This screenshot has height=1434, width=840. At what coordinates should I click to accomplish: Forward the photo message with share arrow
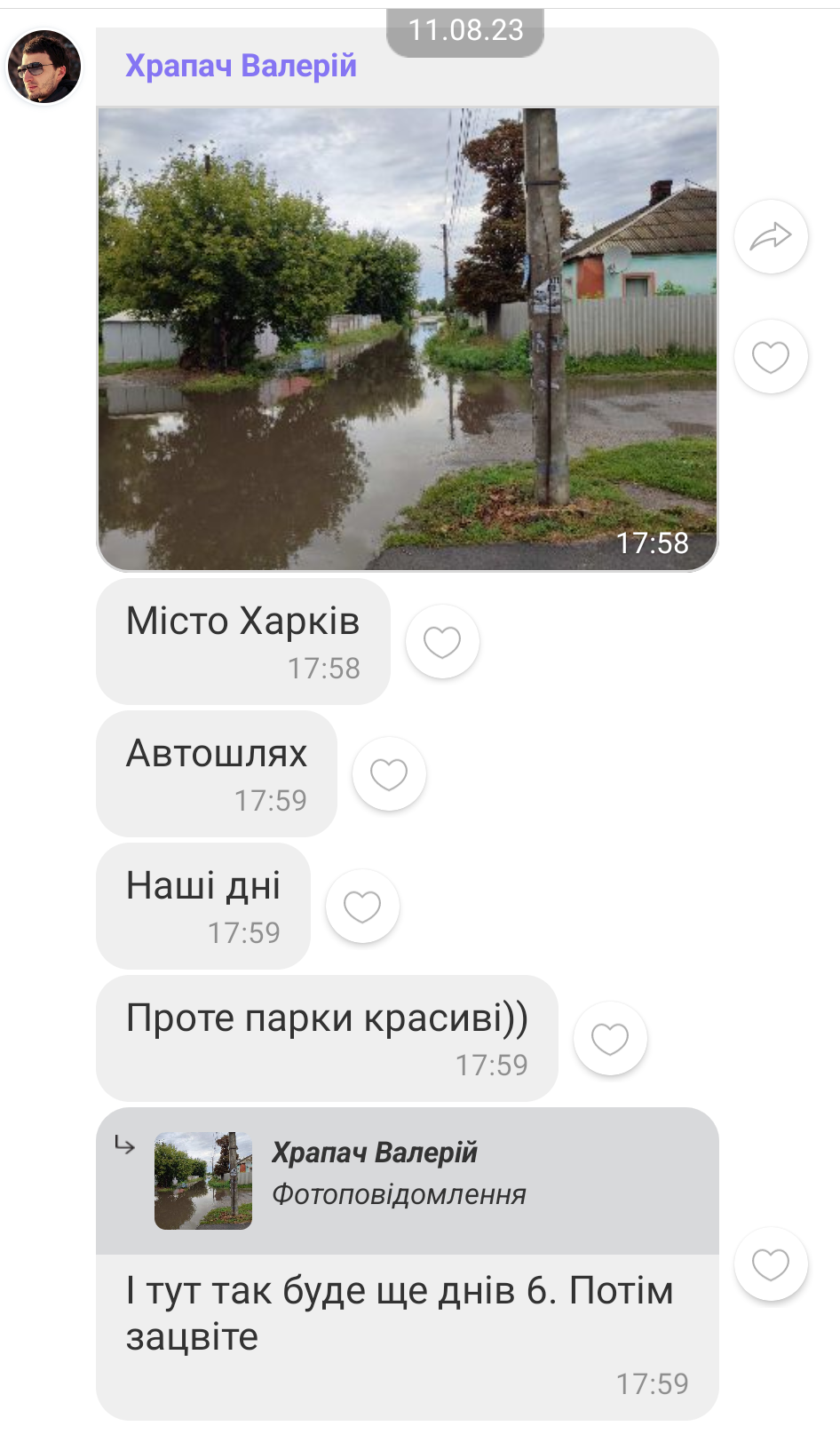770,237
